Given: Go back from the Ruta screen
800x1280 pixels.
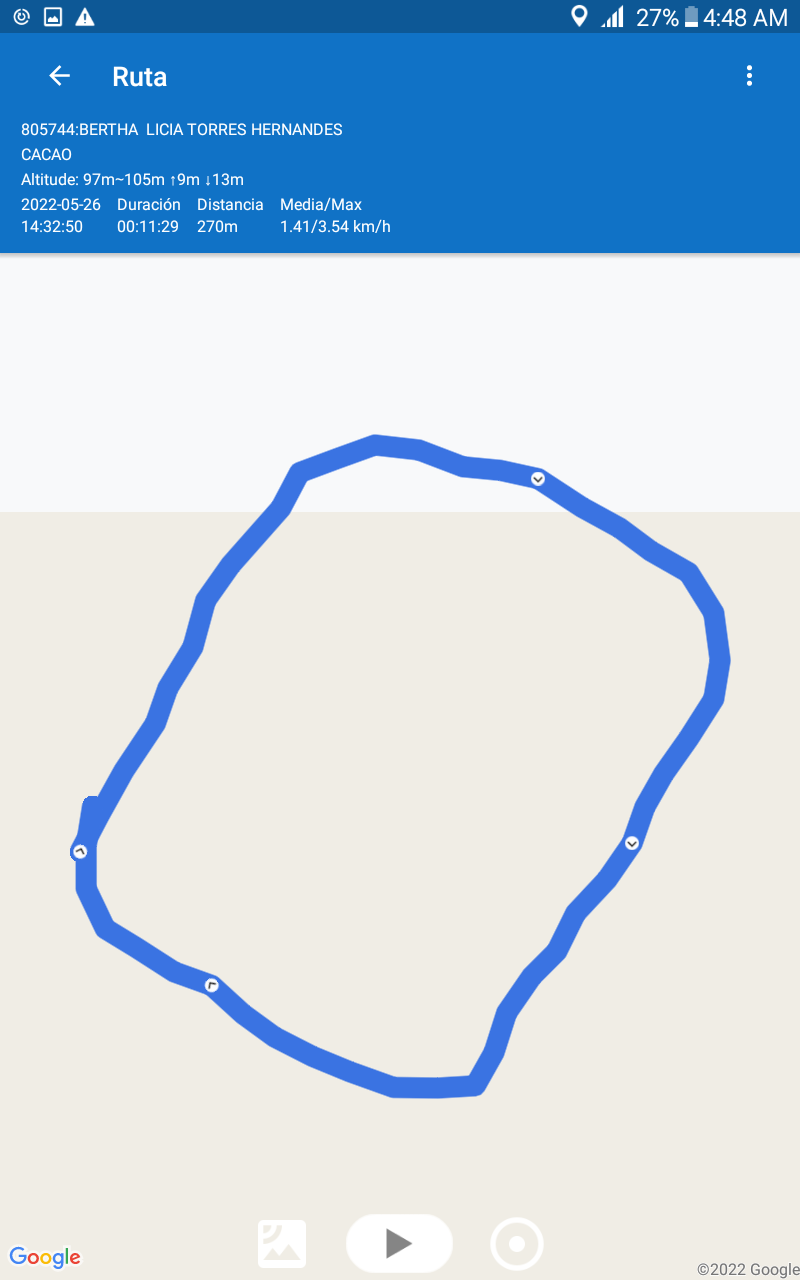Looking at the screenshot, I should tap(60, 76).
